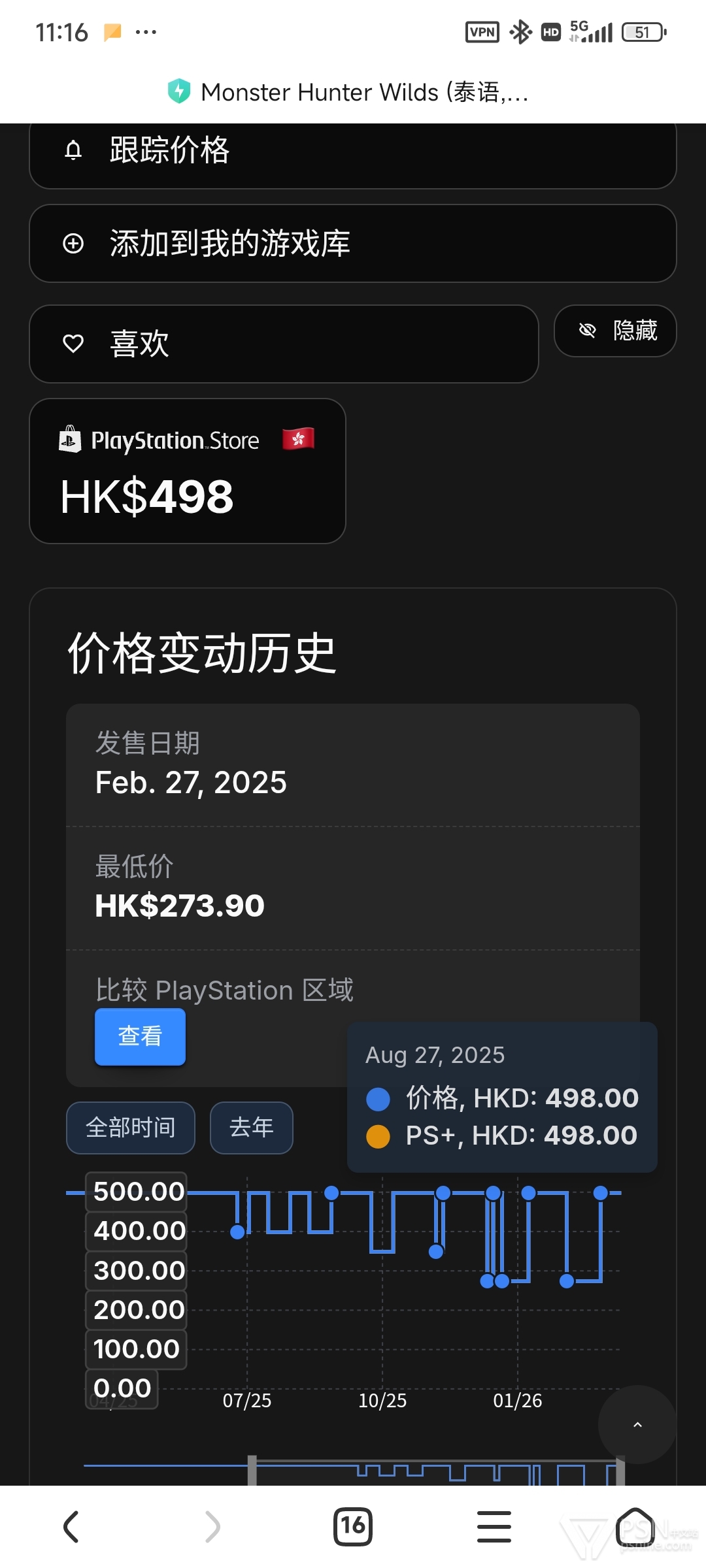Add game via 添加到我的游戏库
706x1568 pixels.
[x=353, y=244]
